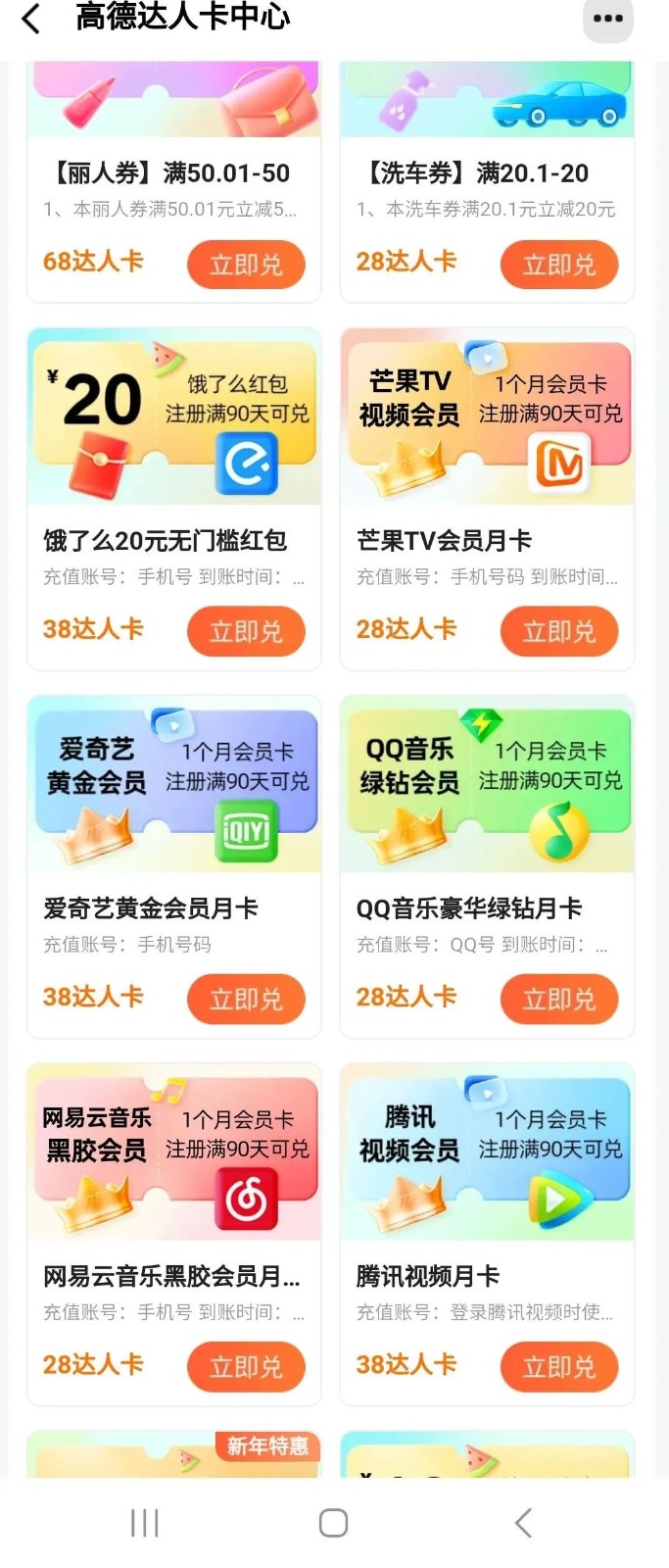Redeem 芒果TV会员月卡 now

[559, 631]
